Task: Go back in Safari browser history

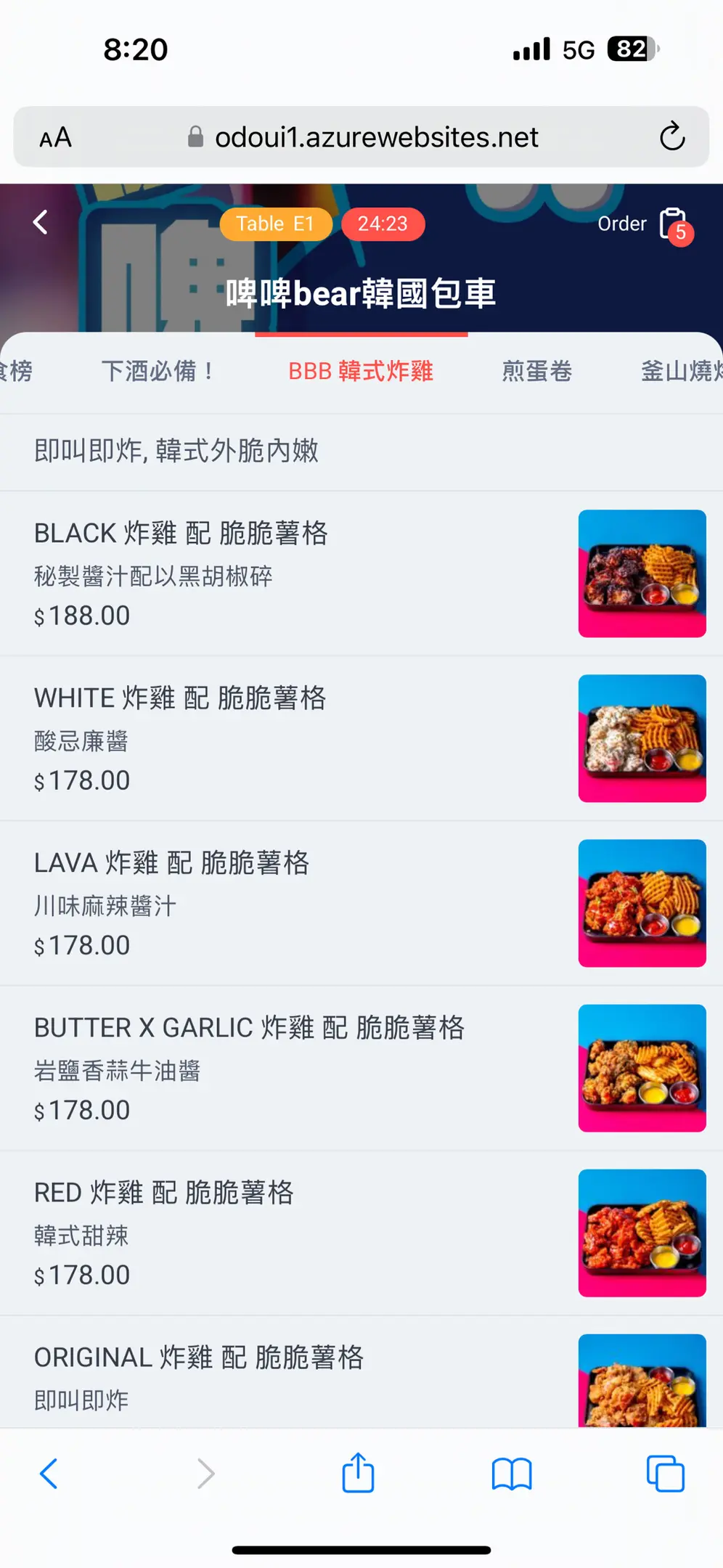Action: (49, 1474)
